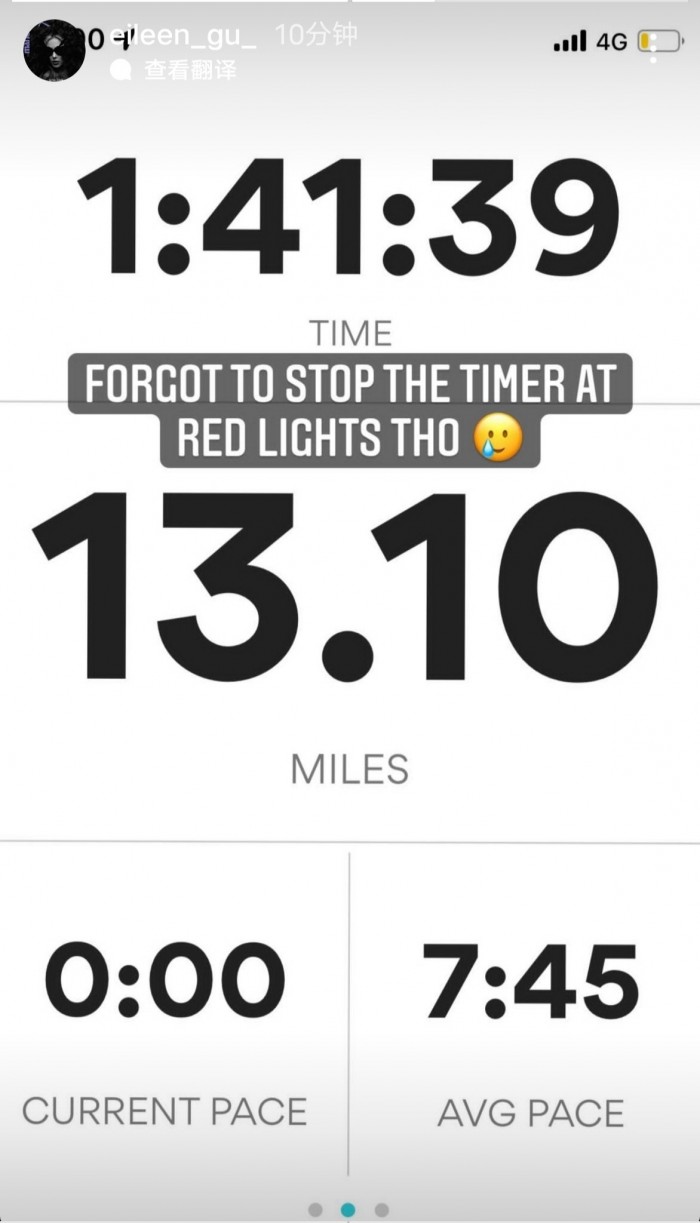Image resolution: width=700 pixels, height=1223 pixels.
Task: Open eileen_gu_ profile picture
Action: click(54, 50)
